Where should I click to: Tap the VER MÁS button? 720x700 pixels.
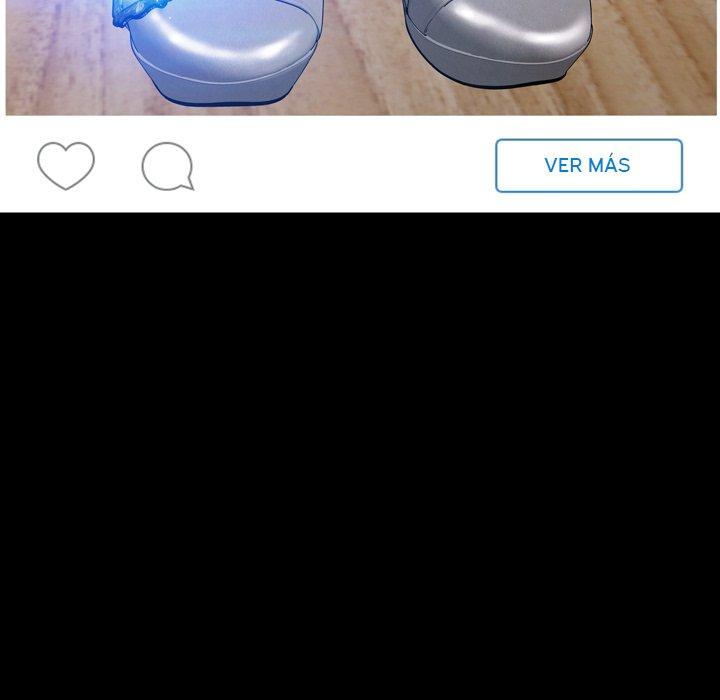tap(588, 166)
